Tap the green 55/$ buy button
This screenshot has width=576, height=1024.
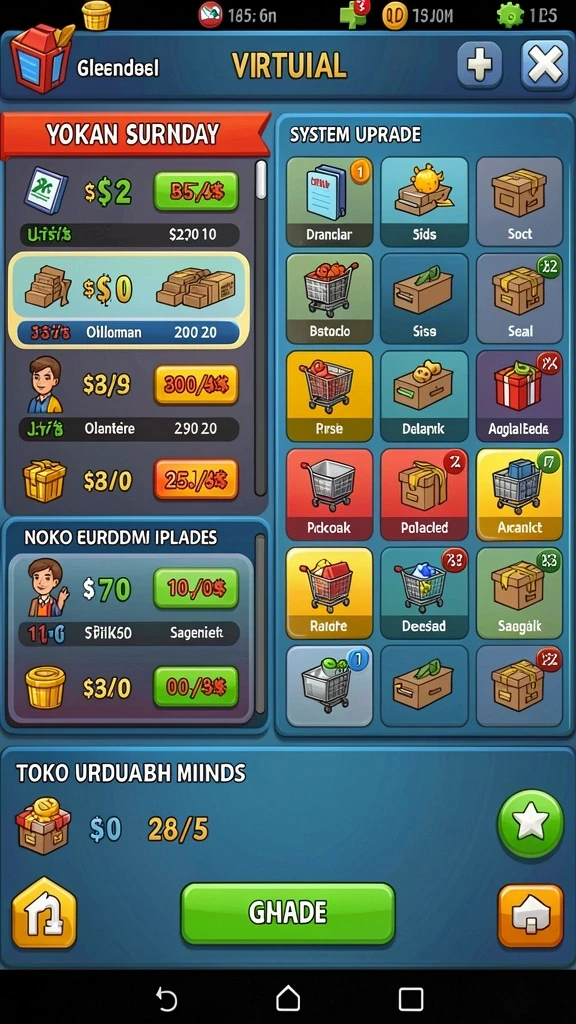196,191
